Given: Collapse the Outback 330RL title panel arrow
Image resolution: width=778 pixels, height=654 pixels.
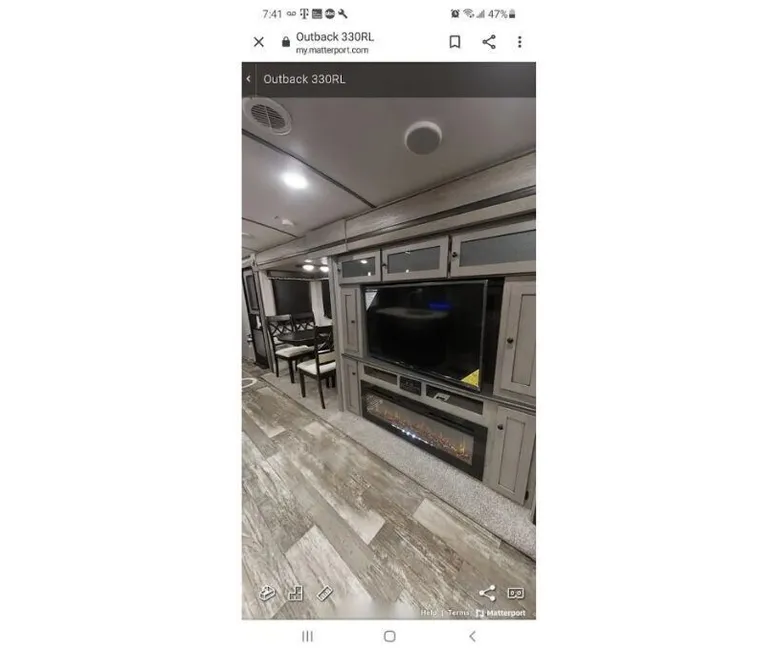Looking at the screenshot, I should pyautogui.click(x=249, y=79).
